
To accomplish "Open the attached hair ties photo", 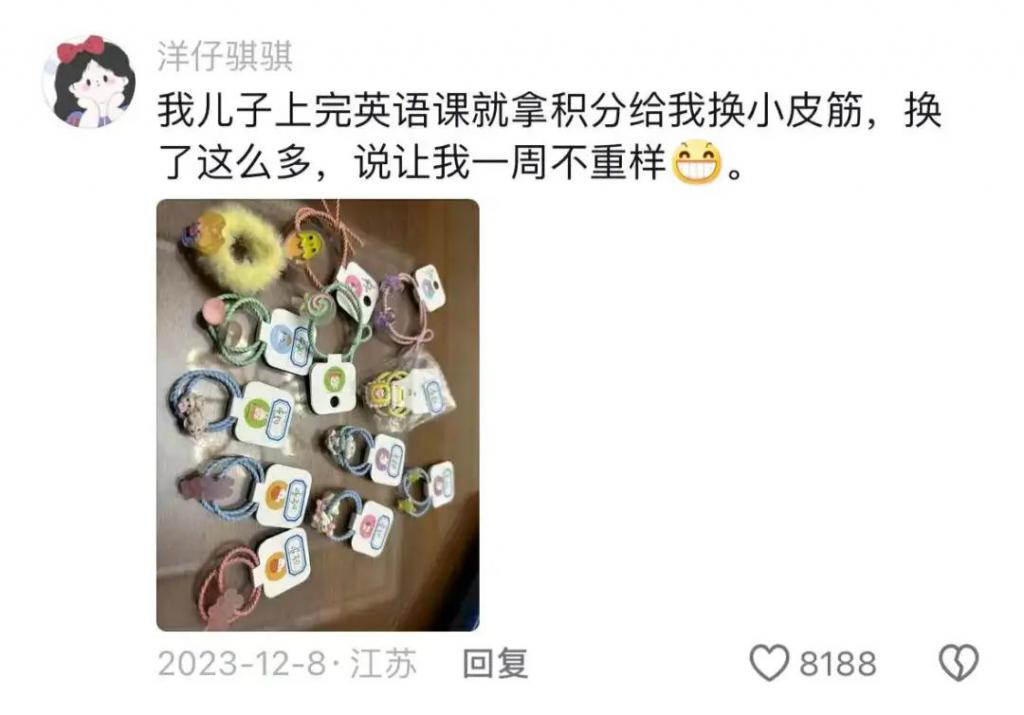I will pyautogui.click(x=317, y=415).
